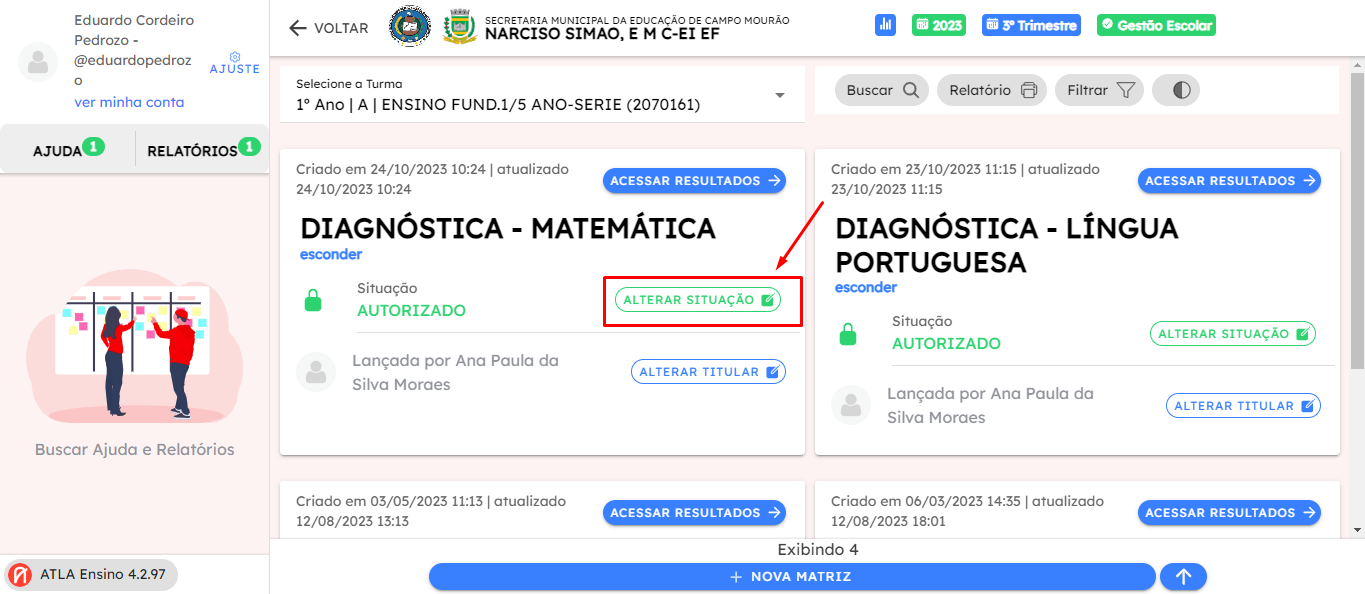Tap the up arrow button beside NOVA MATRIZ
The height and width of the screenshot is (594, 1365).
[x=1184, y=577]
